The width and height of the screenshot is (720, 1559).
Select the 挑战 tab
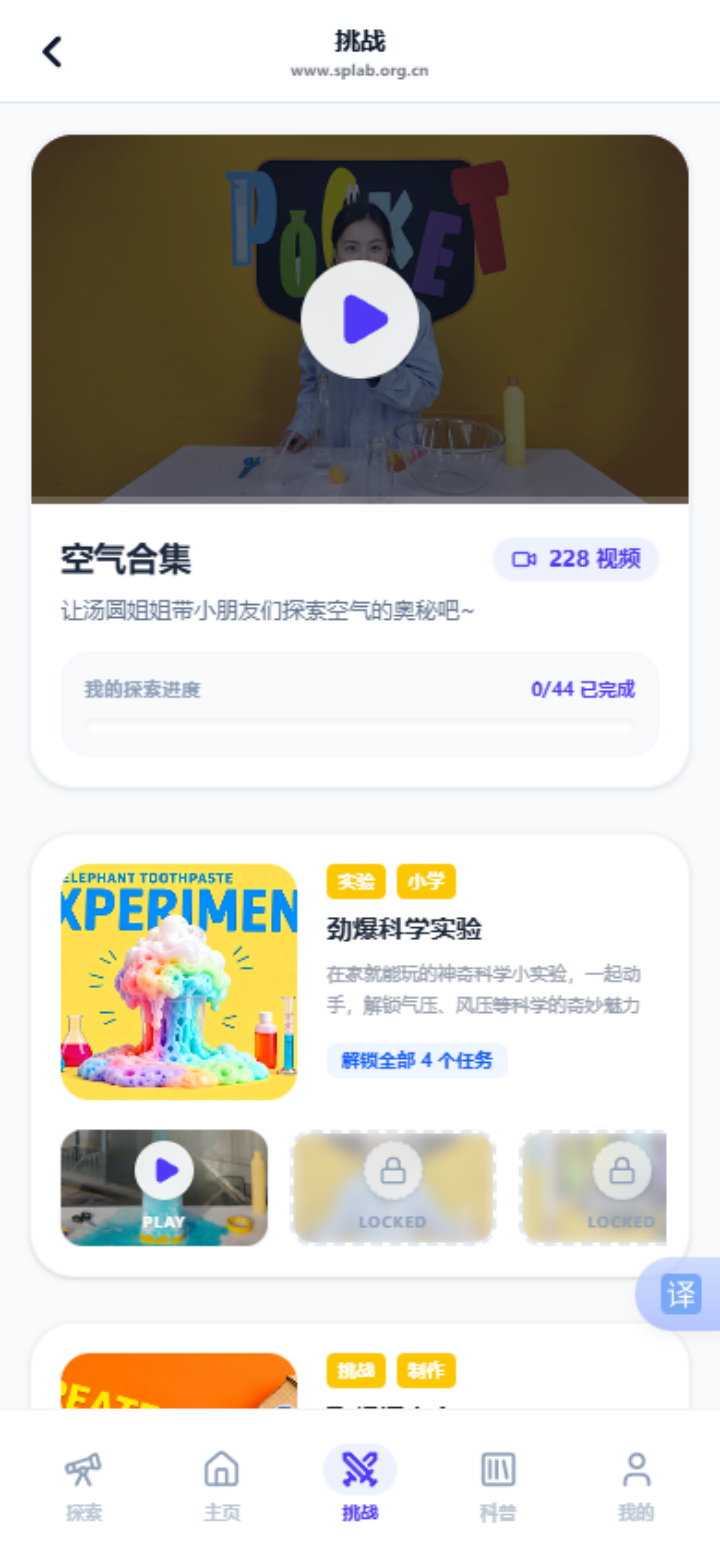[360, 1486]
